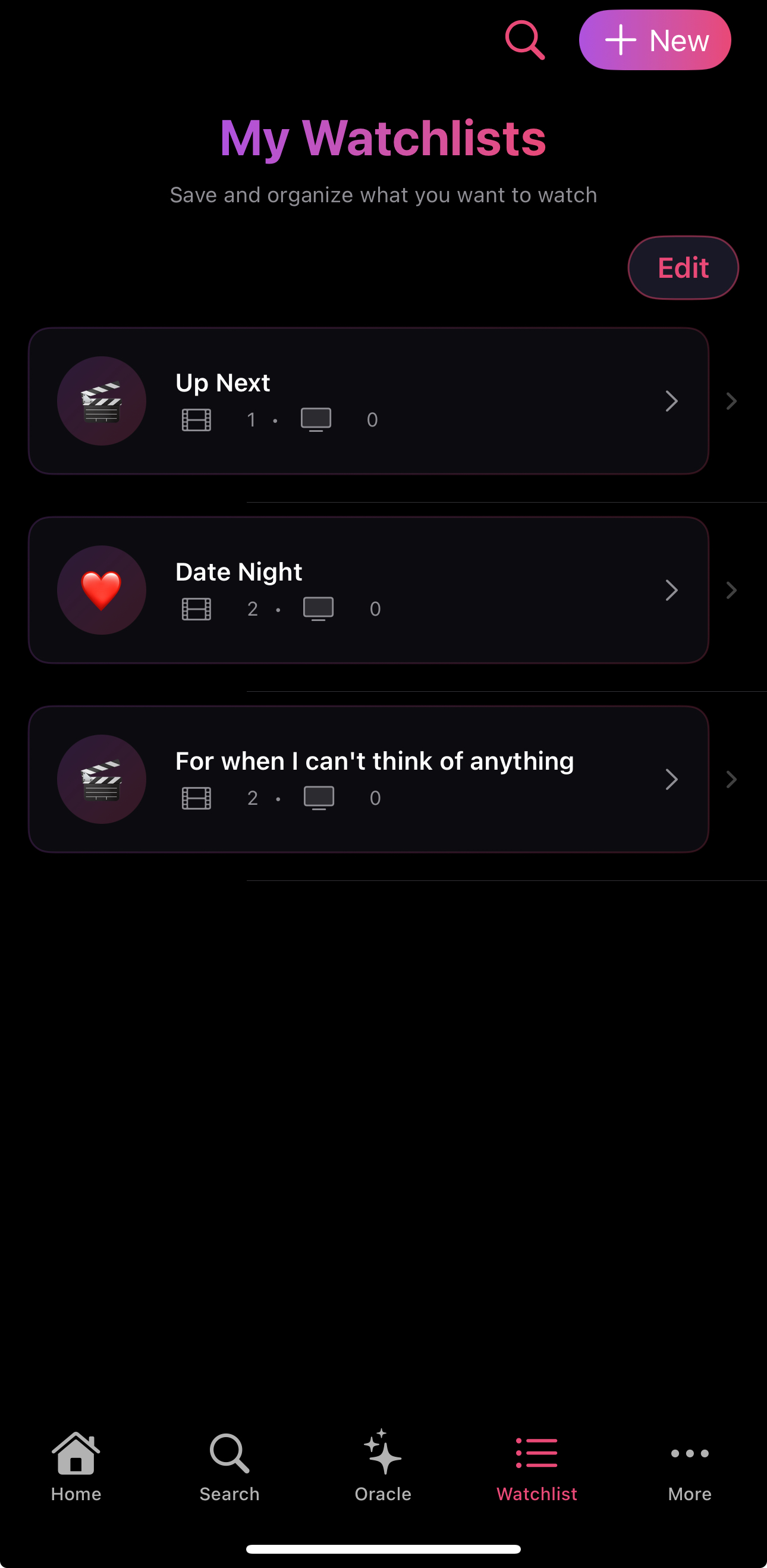Tap the TV icon on Up Next row
767x1568 pixels.
click(317, 419)
